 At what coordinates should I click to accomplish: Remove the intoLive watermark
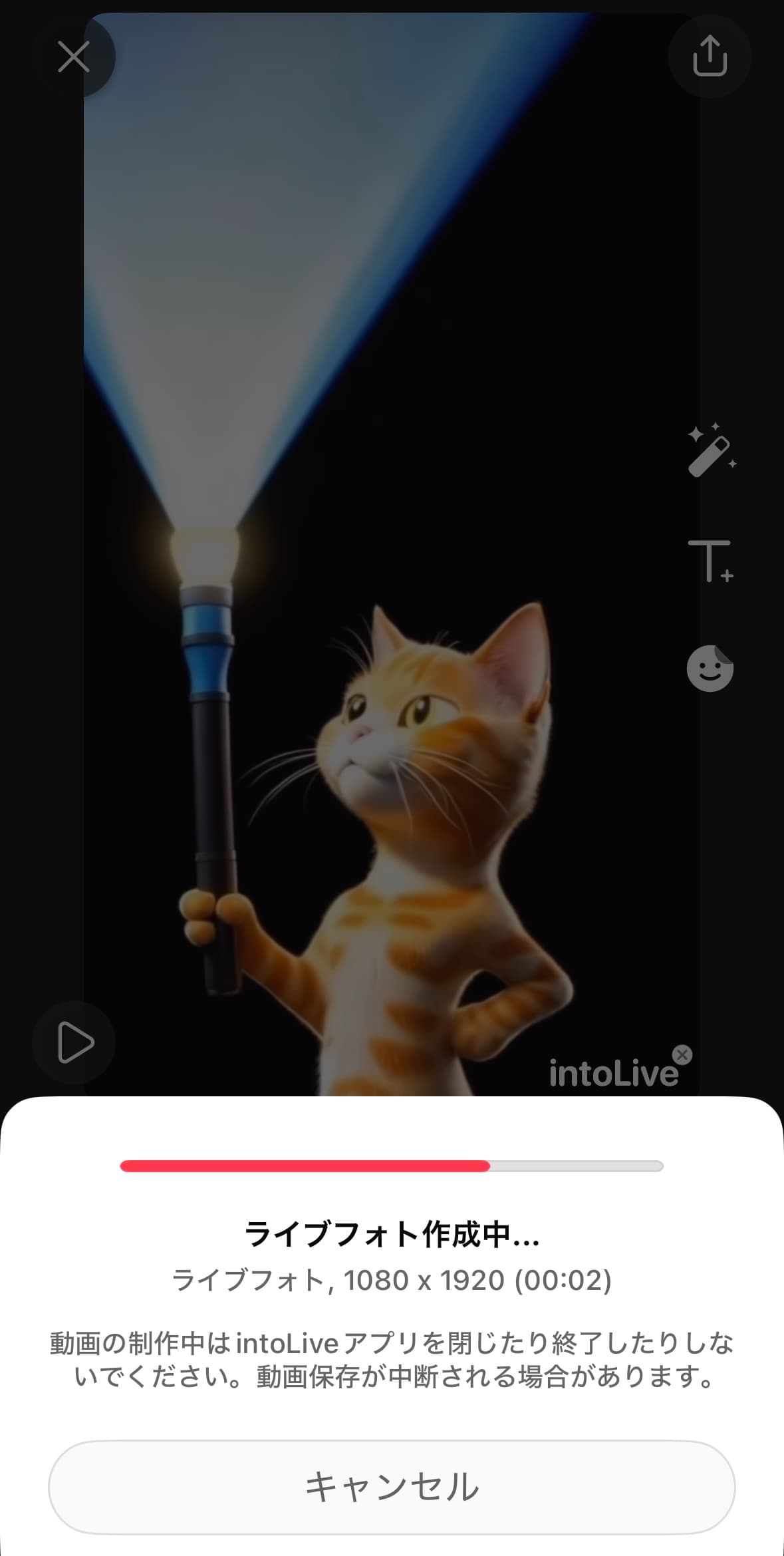tap(682, 1054)
